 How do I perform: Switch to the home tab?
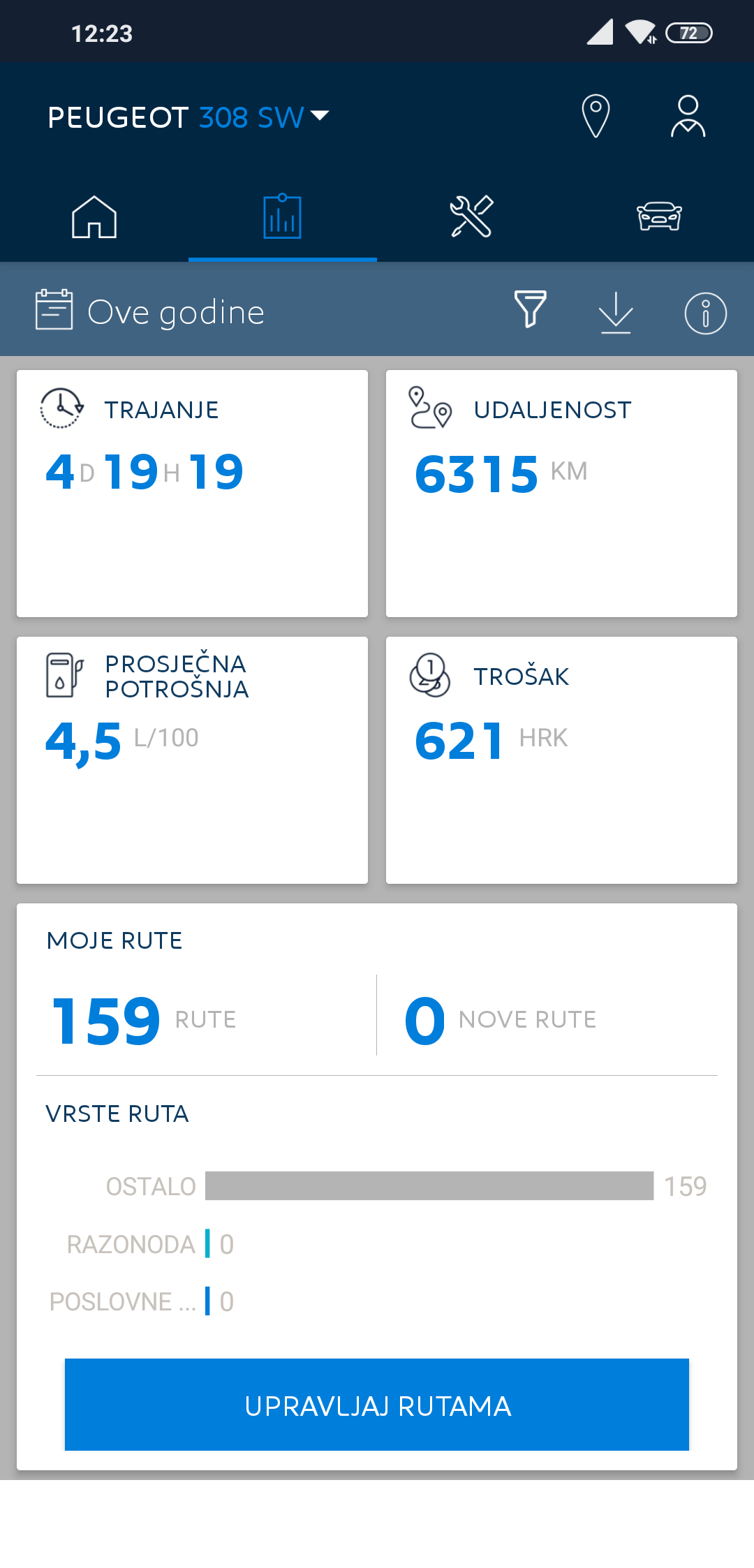(94, 216)
